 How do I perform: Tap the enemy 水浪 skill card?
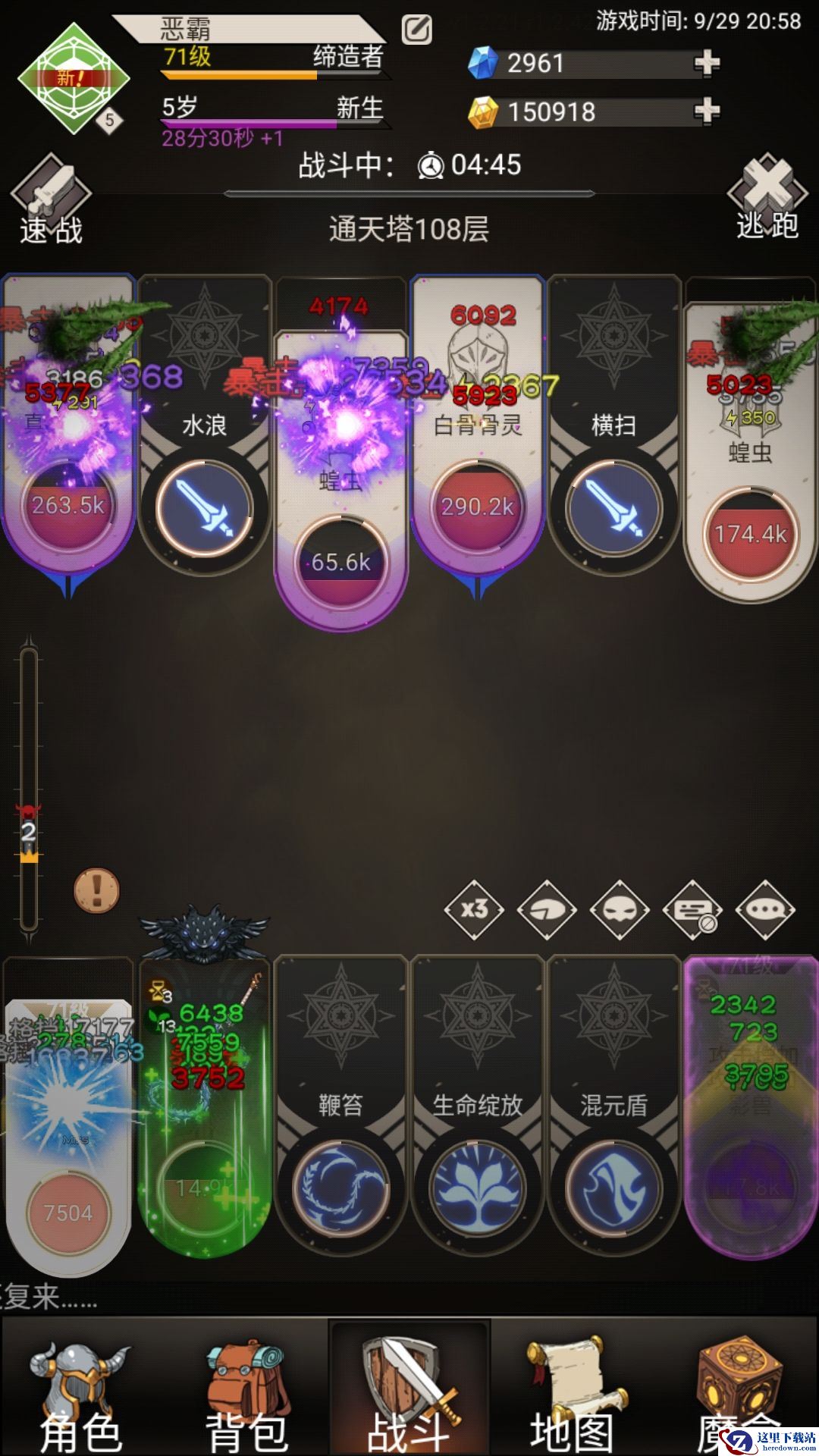pyautogui.click(x=204, y=425)
